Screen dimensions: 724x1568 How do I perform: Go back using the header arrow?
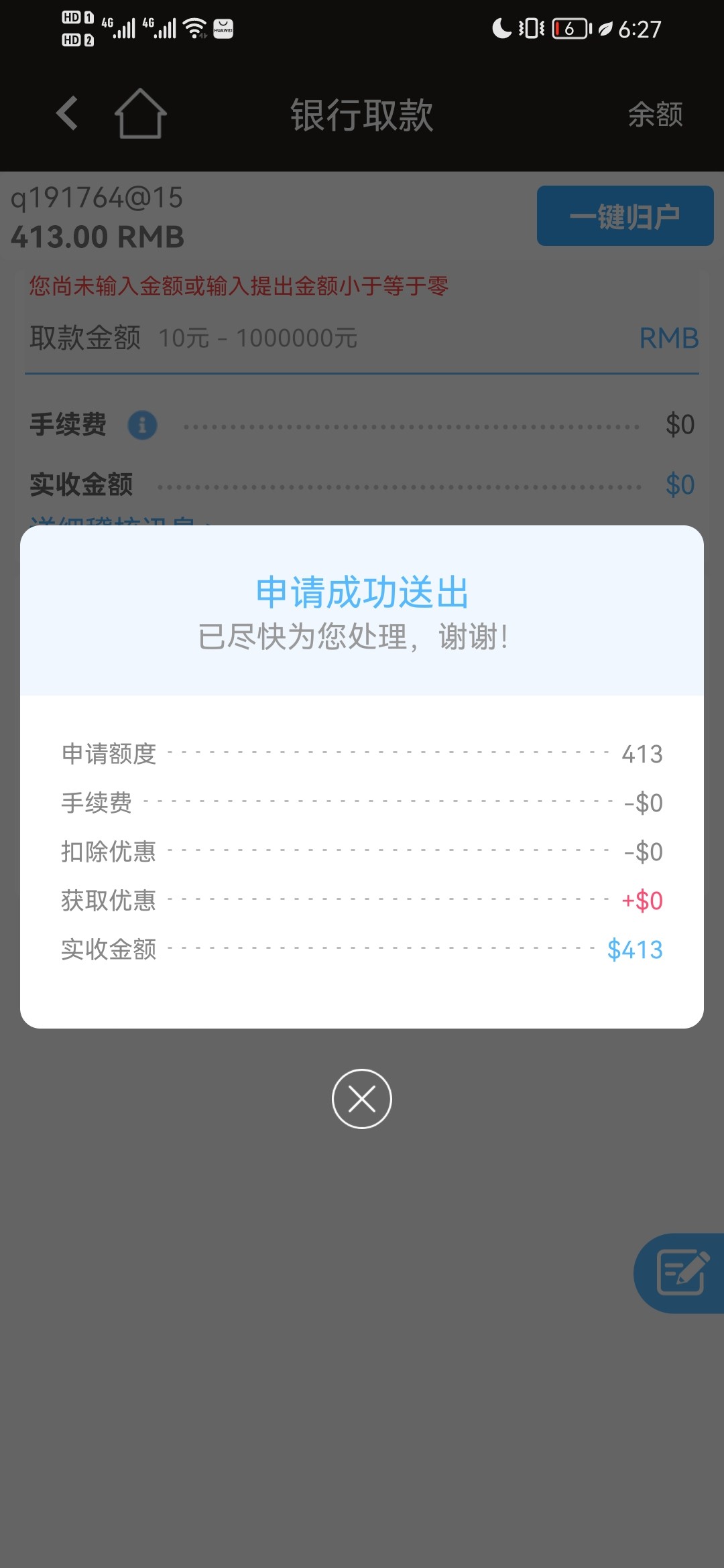click(x=67, y=113)
